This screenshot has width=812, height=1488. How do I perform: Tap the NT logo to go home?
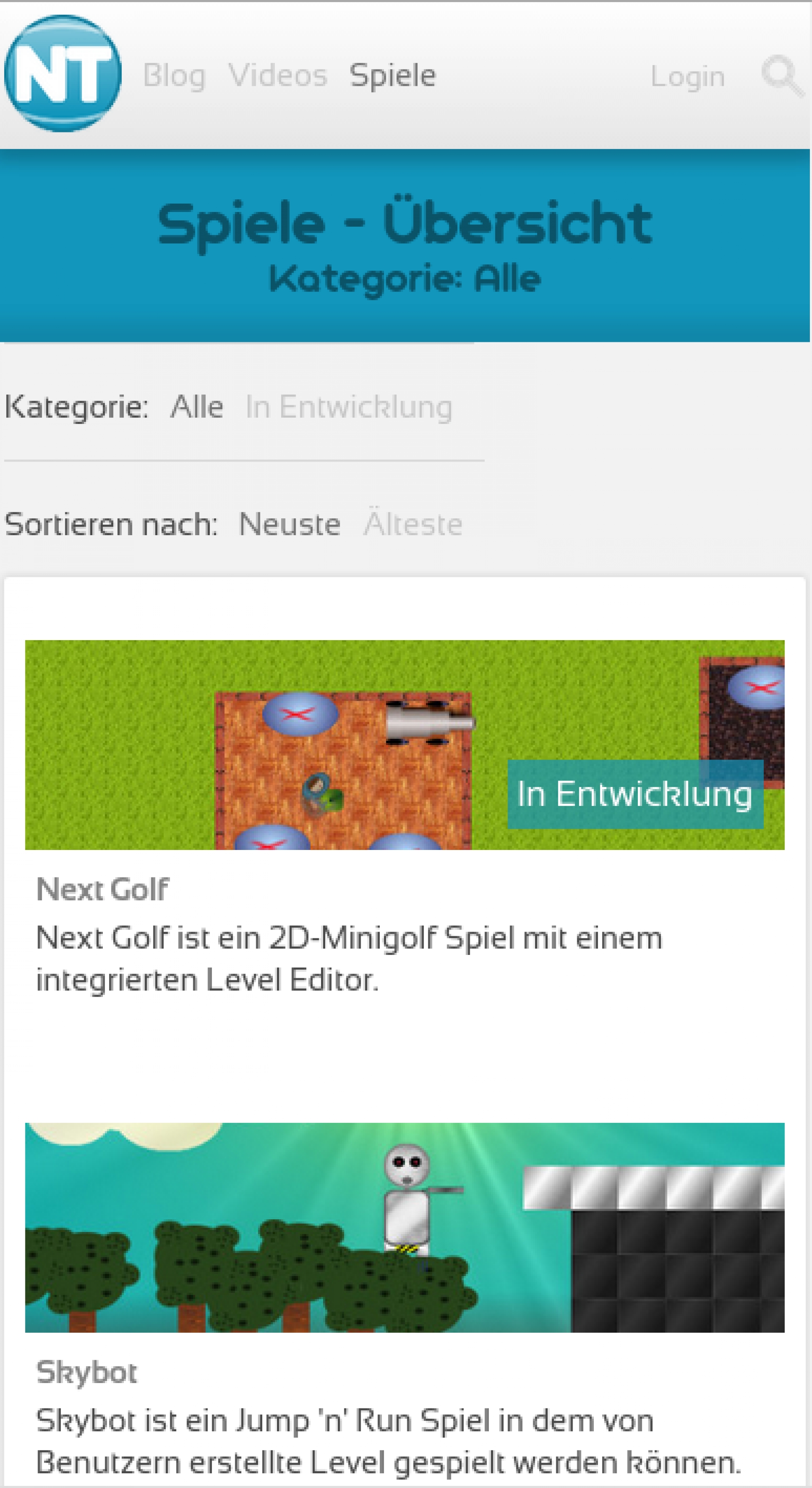(63, 73)
